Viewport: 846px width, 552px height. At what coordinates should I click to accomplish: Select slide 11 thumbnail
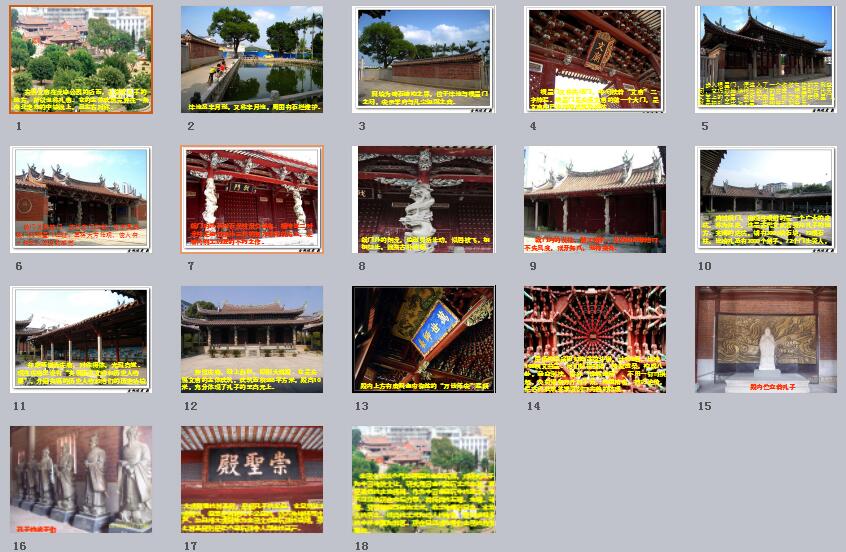(x=81, y=339)
